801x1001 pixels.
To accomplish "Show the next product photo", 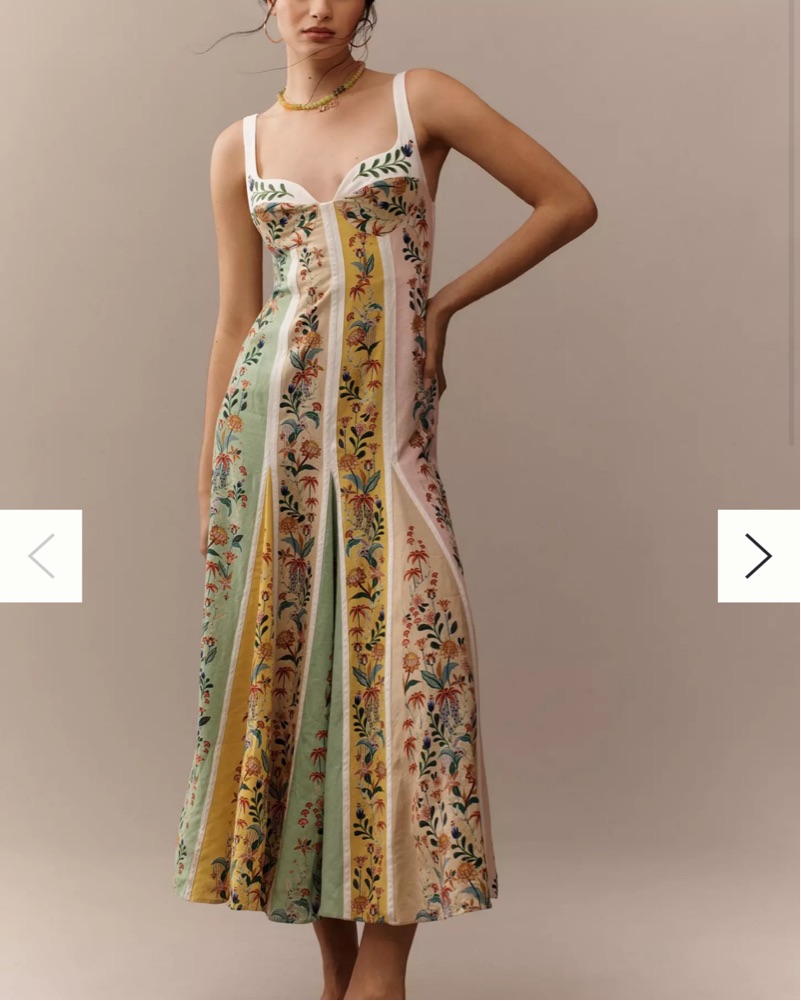I will point(758,556).
